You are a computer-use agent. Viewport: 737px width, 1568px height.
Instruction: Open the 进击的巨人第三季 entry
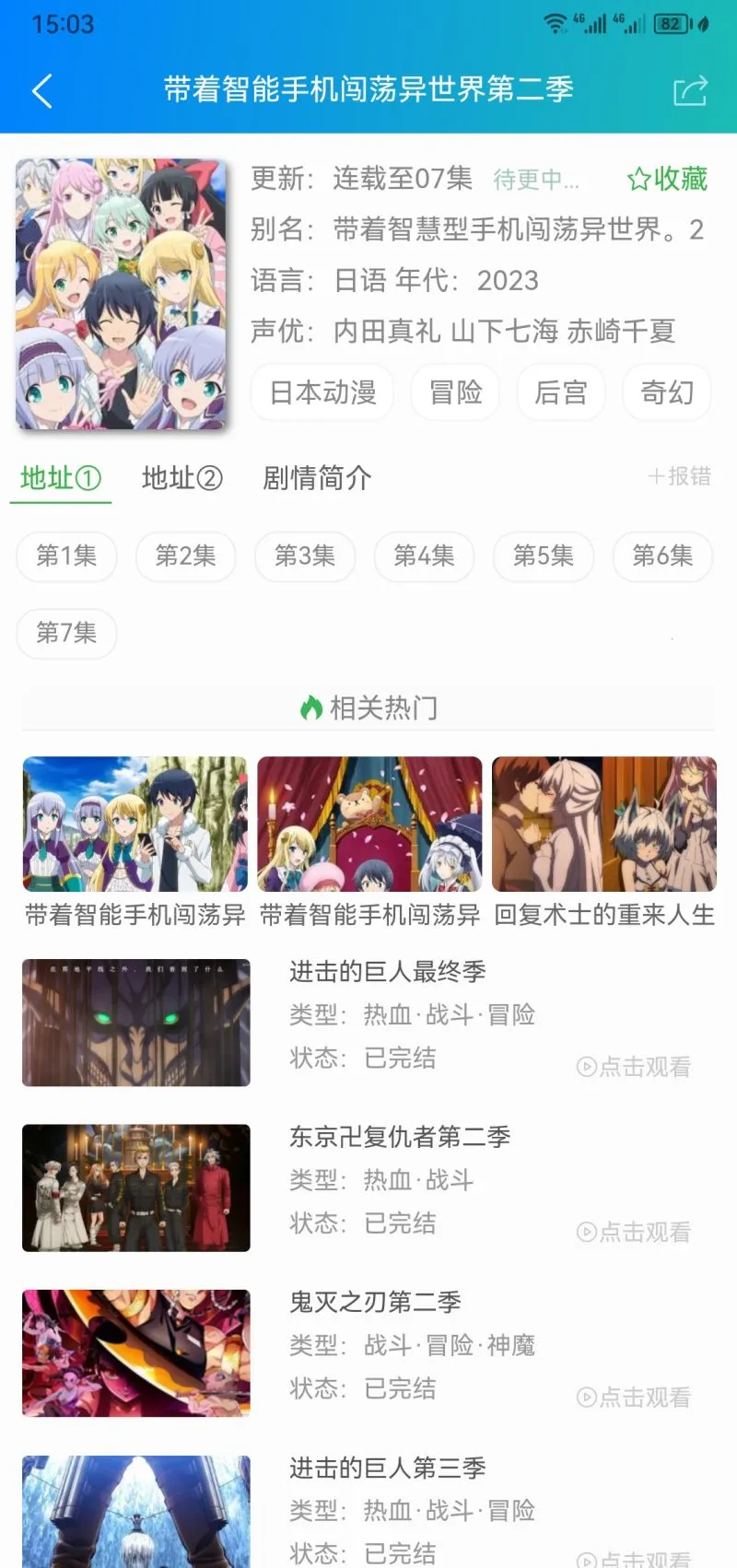pos(387,1468)
